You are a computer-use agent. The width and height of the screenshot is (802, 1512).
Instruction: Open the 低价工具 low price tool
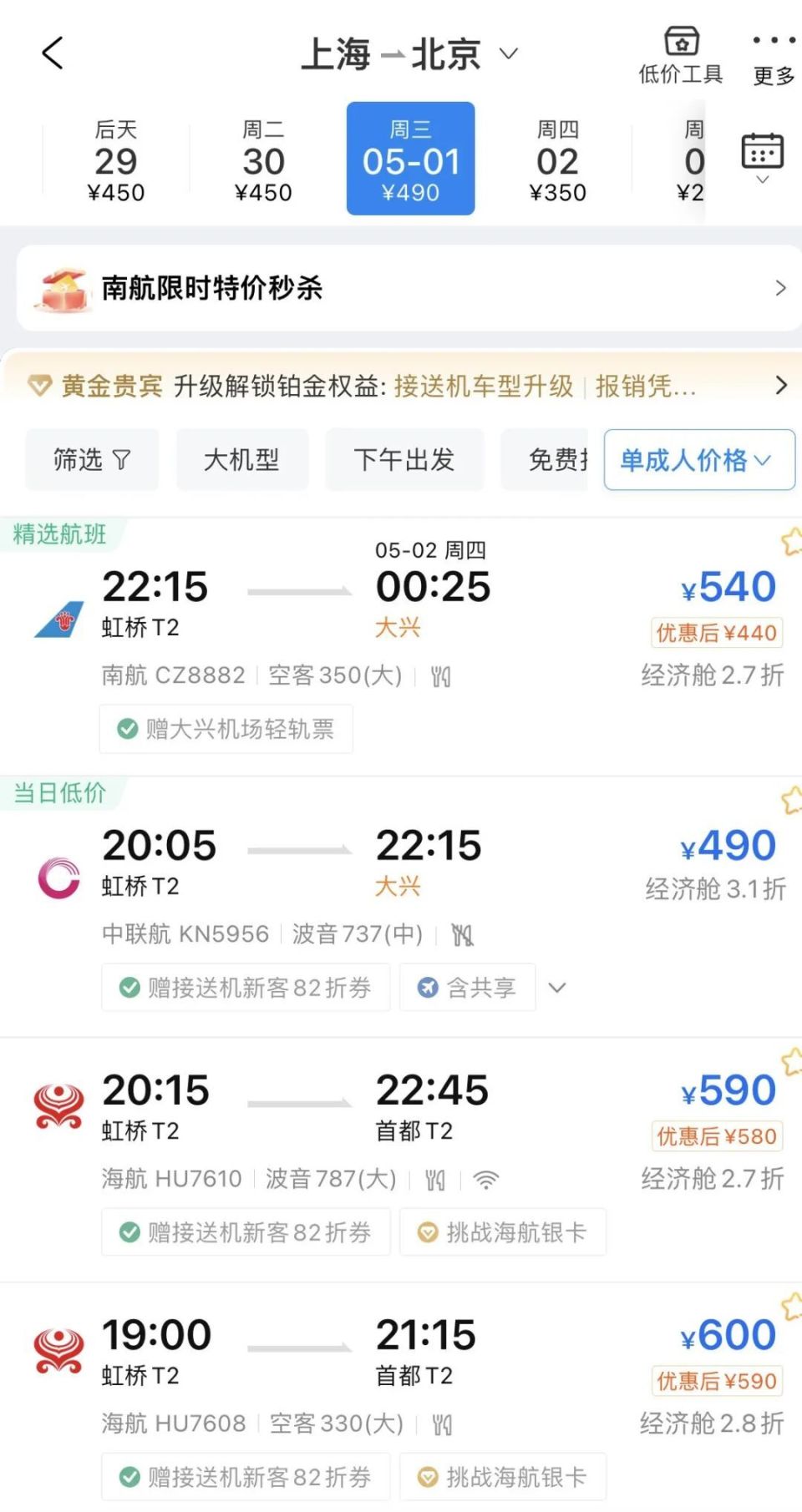[x=680, y=56]
